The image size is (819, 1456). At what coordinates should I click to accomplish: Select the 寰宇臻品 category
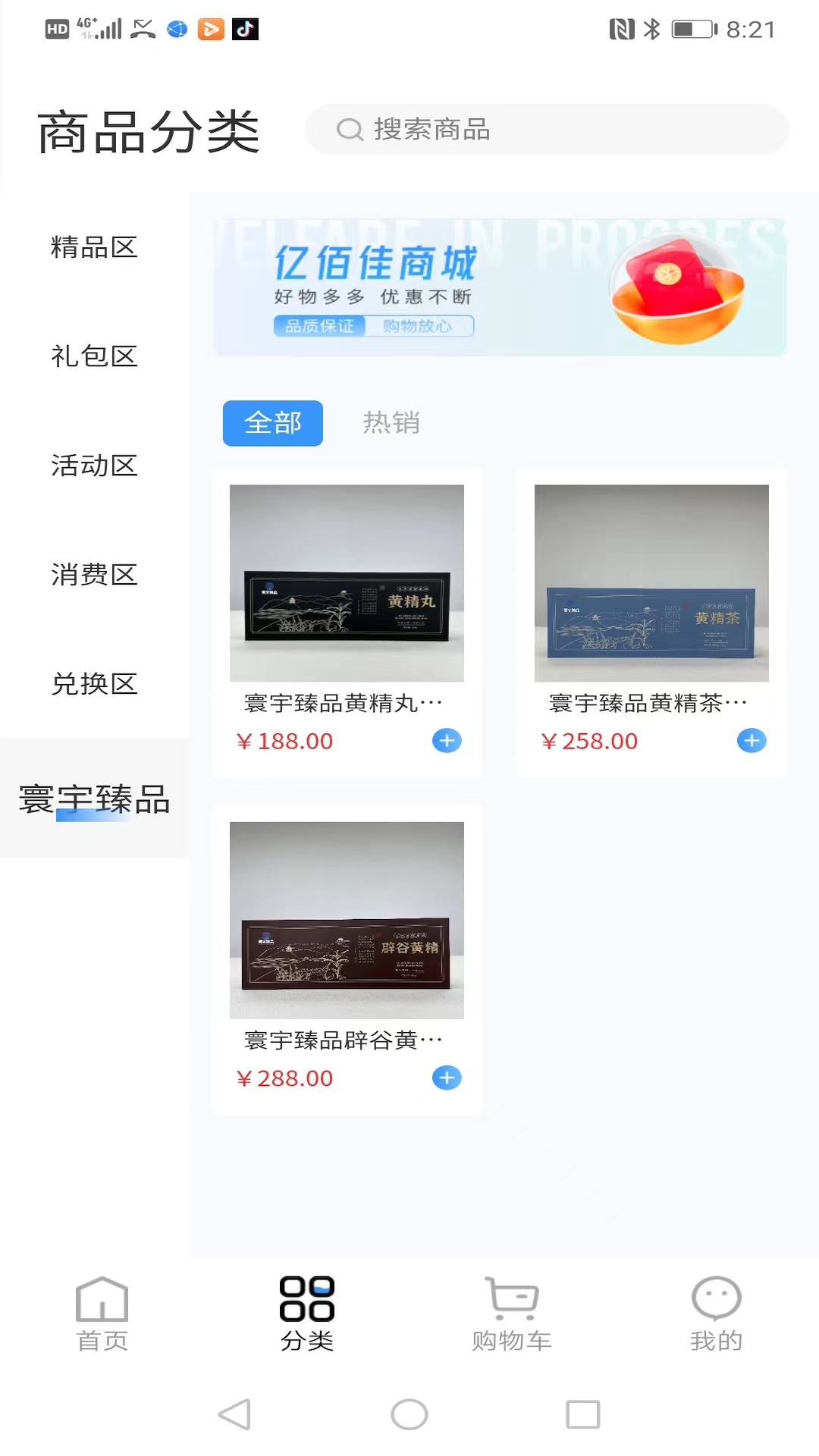(x=94, y=799)
